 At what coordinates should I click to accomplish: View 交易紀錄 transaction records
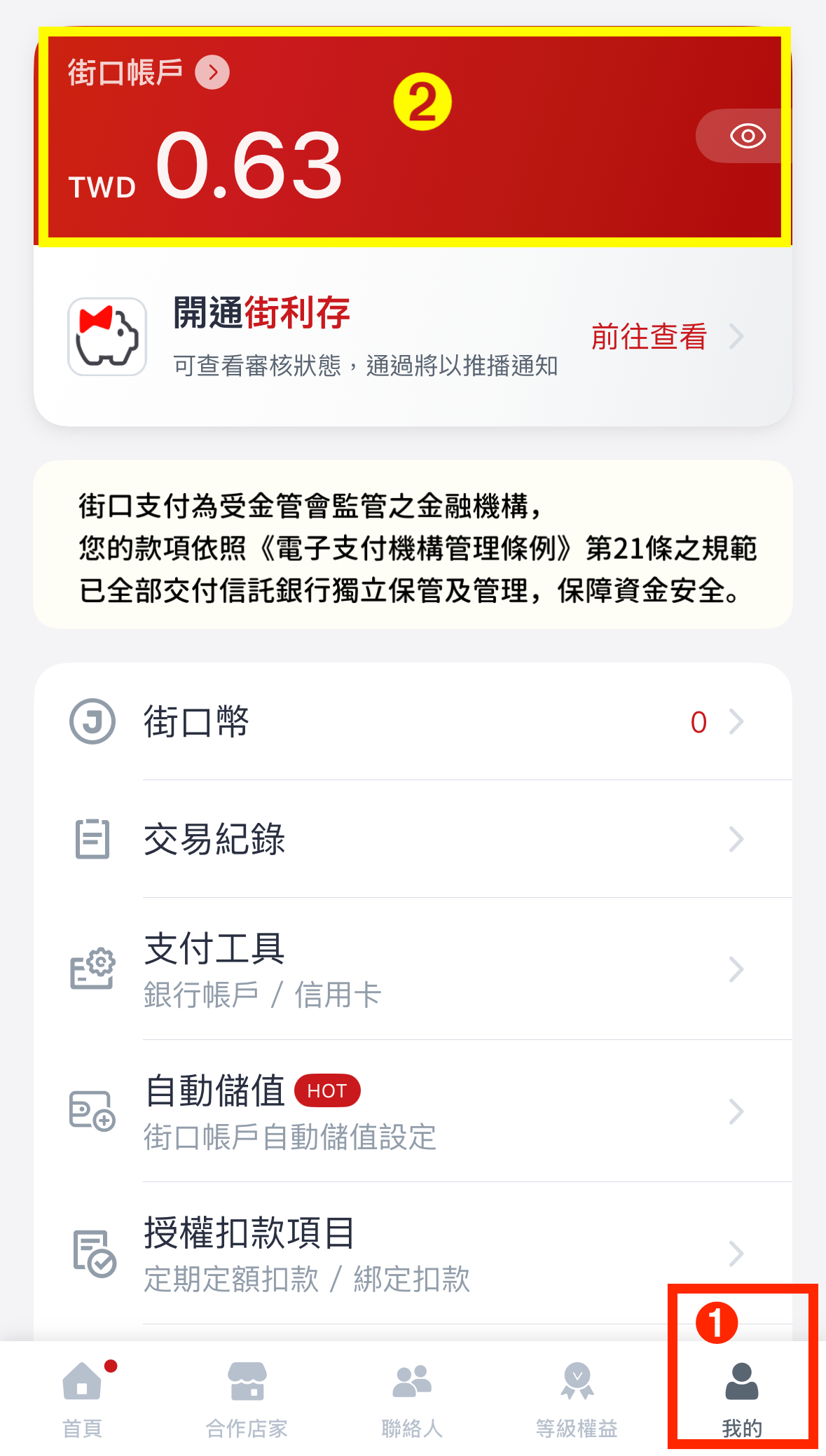(x=413, y=839)
